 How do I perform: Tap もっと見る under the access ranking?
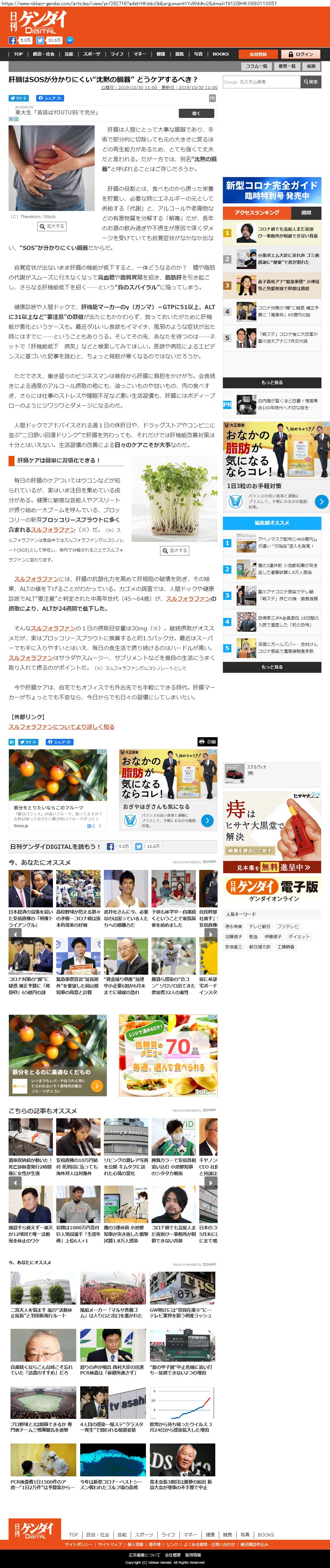[x=271, y=383]
